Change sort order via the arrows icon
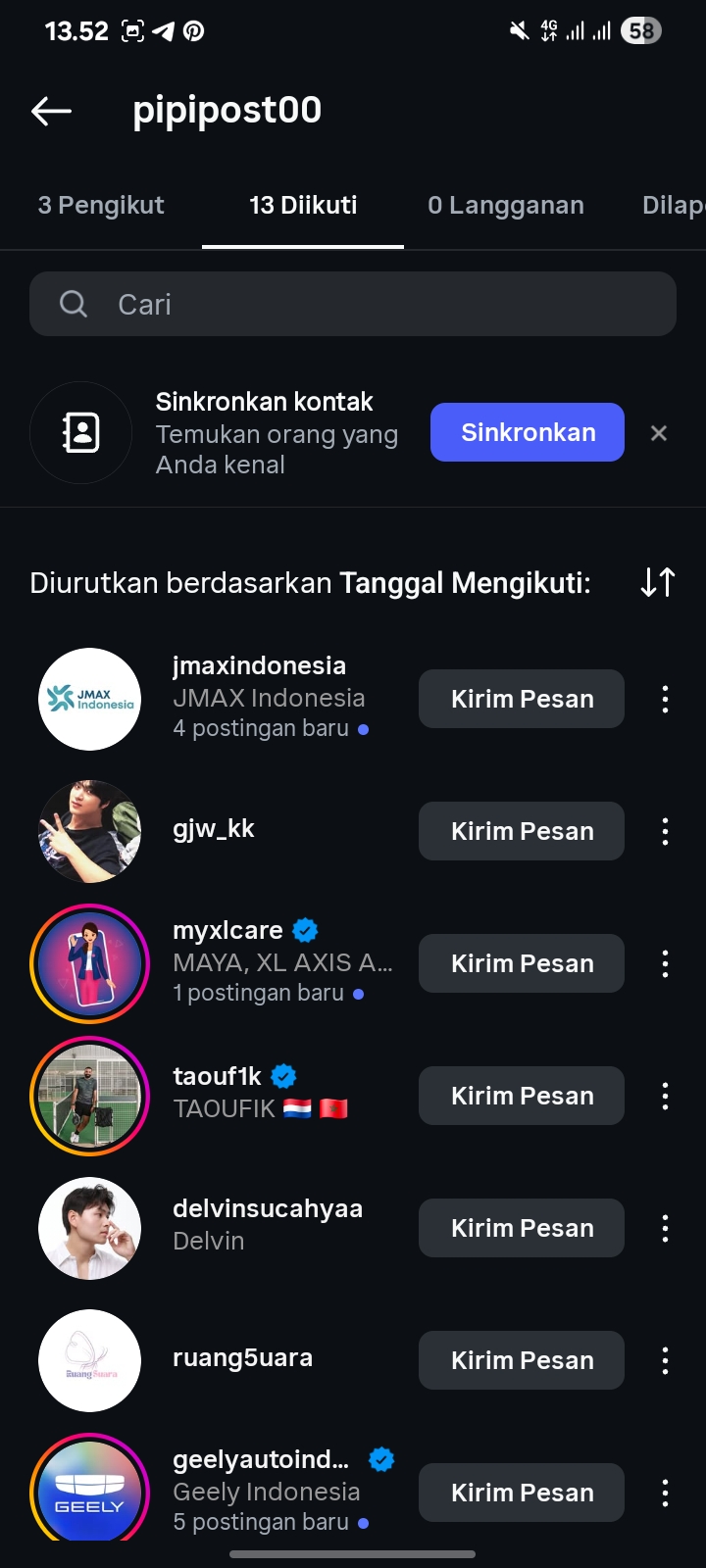The width and height of the screenshot is (706, 1568). point(657,582)
